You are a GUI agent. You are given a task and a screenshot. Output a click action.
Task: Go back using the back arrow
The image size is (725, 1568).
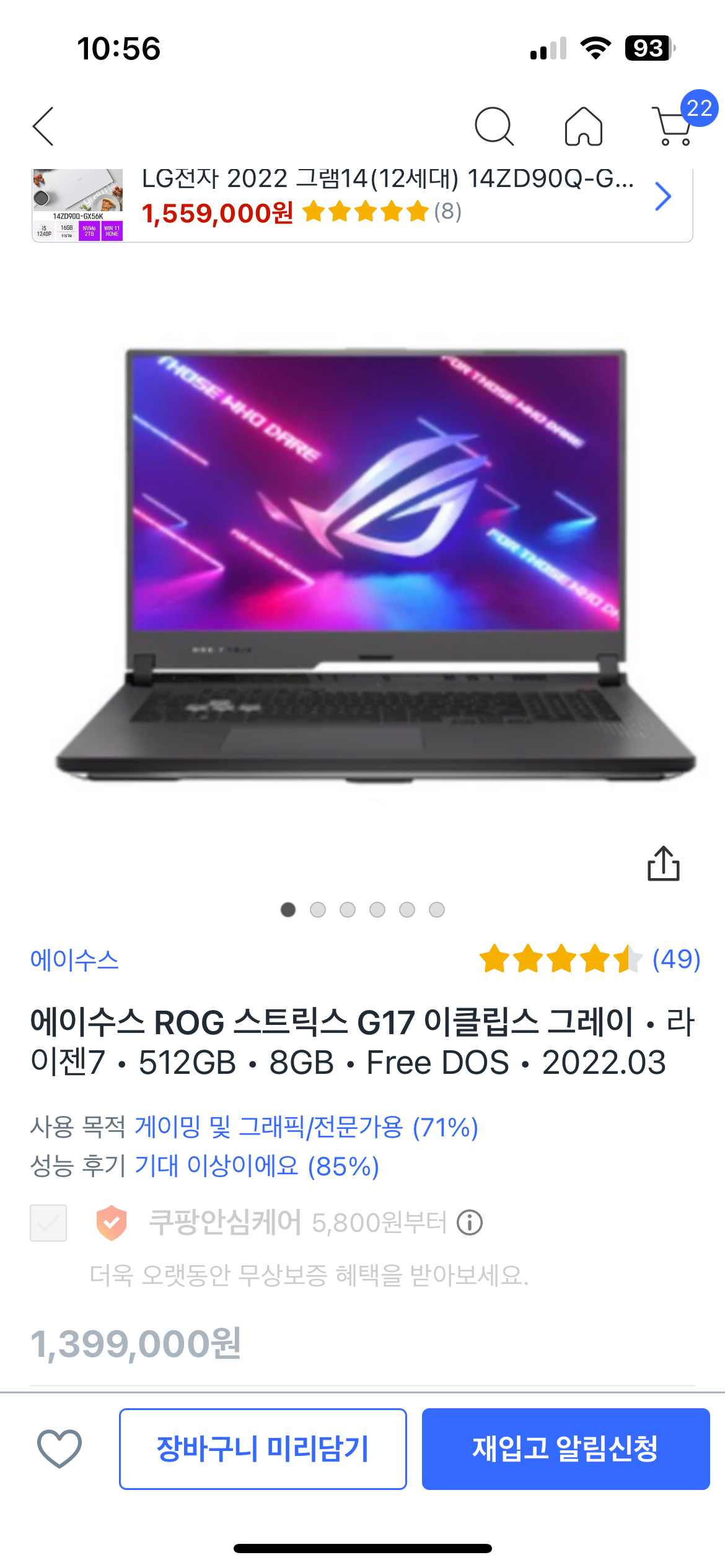pyautogui.click(x=43, y=126)
